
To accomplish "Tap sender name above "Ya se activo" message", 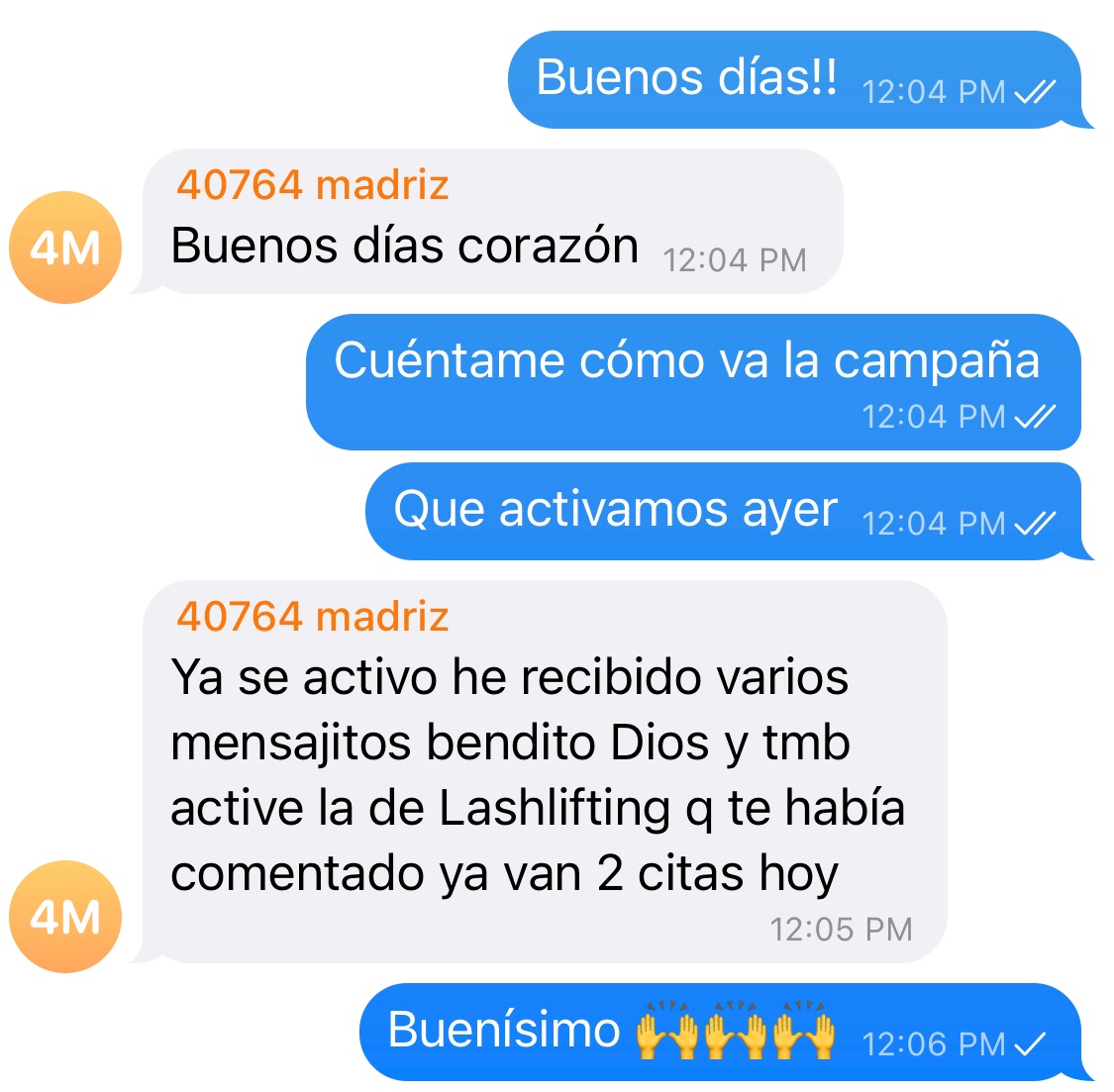I will 312,617.
